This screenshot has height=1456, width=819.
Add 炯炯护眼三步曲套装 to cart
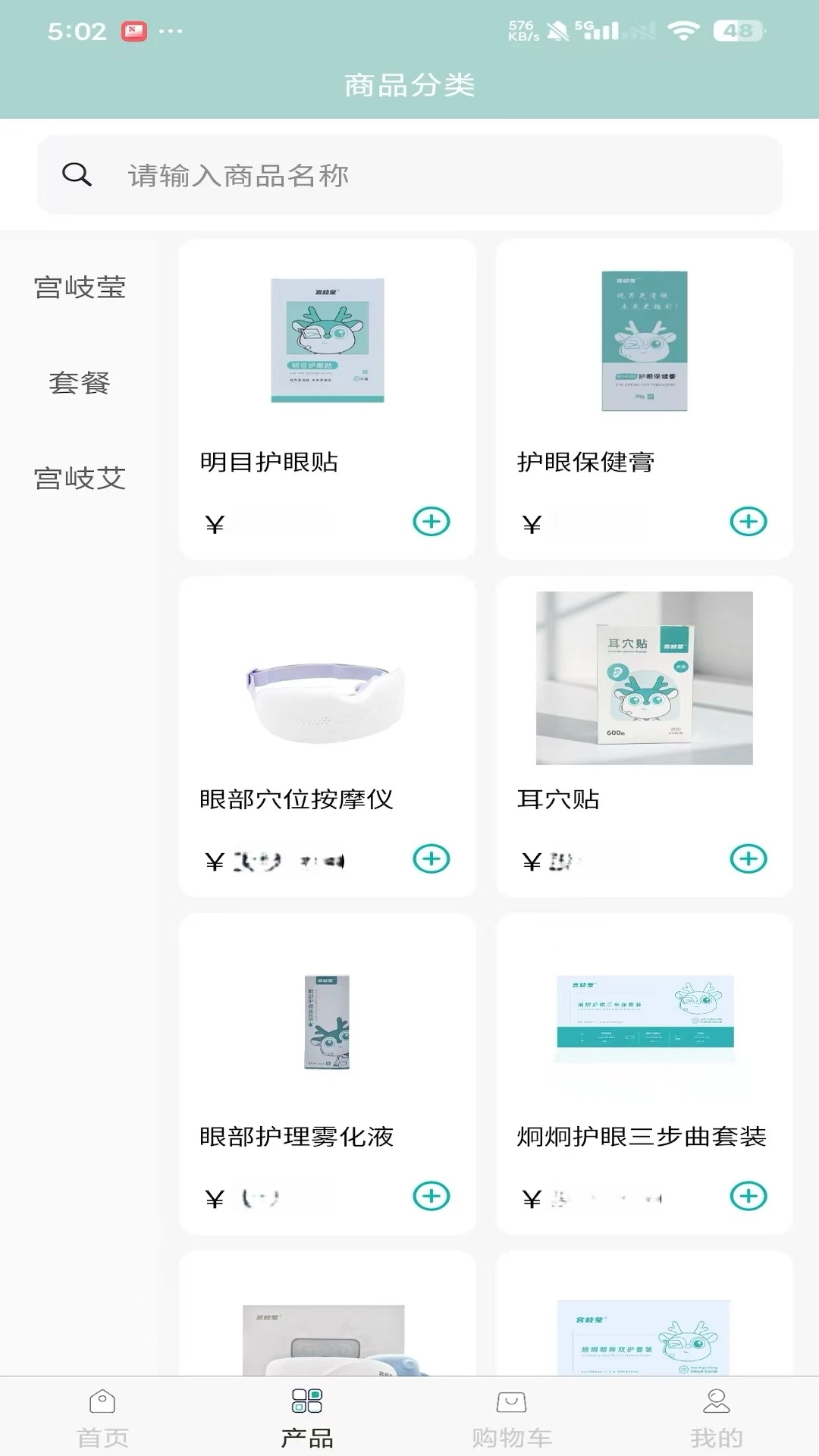[x=748, y=1197]
